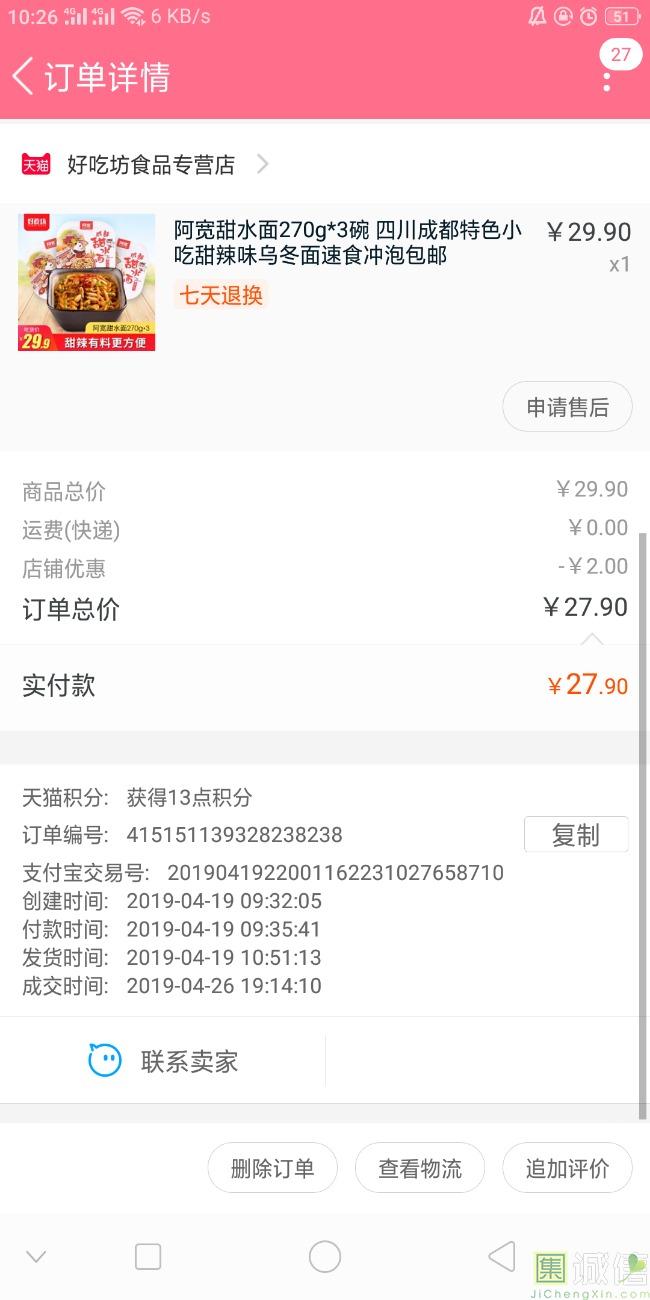The image size is (650, 1300).
Task: Copy the order number with 复制
Action: [576, 835]
